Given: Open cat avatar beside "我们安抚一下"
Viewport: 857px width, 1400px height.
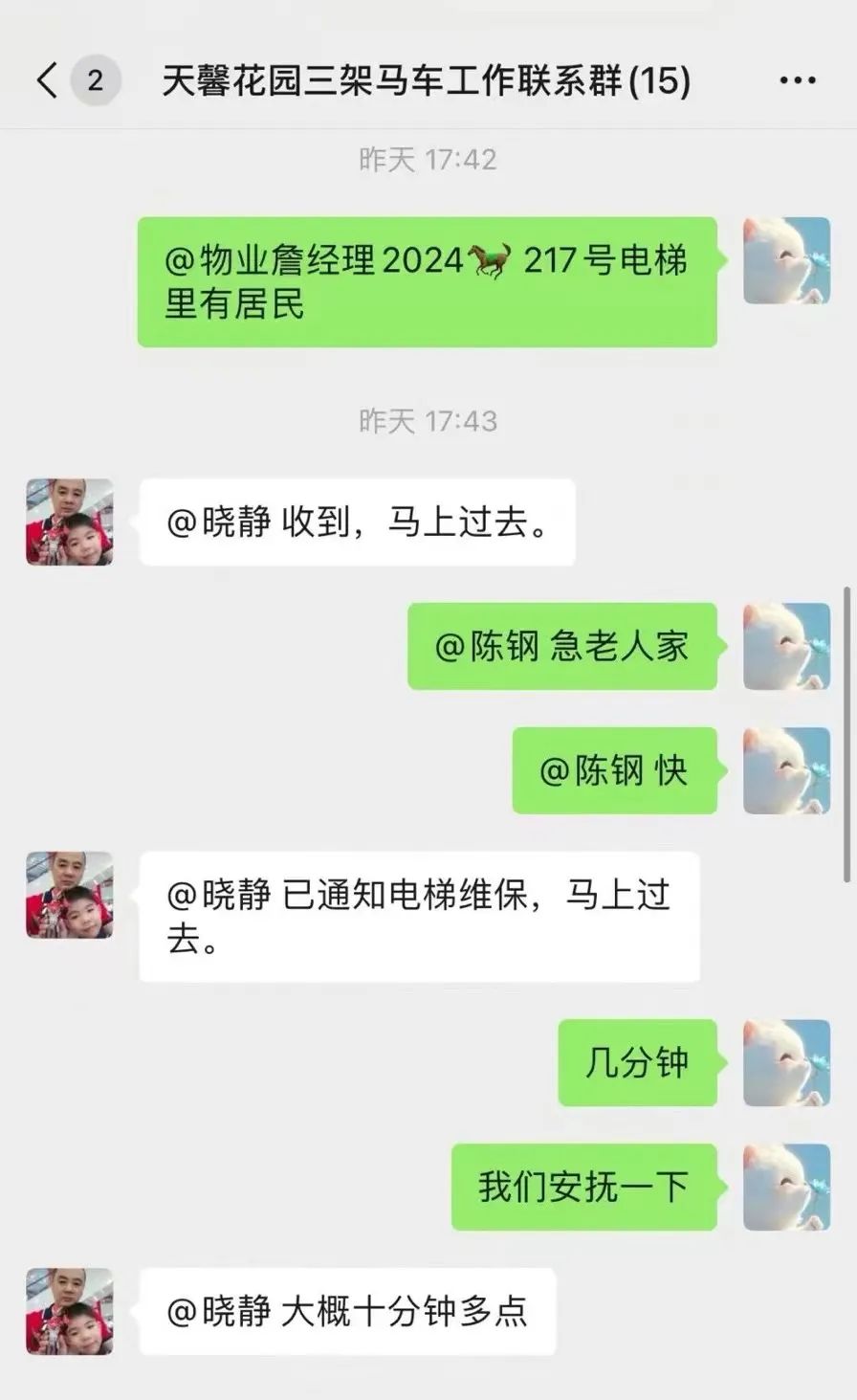Looking at the screenshot, I should [786, 1187].
